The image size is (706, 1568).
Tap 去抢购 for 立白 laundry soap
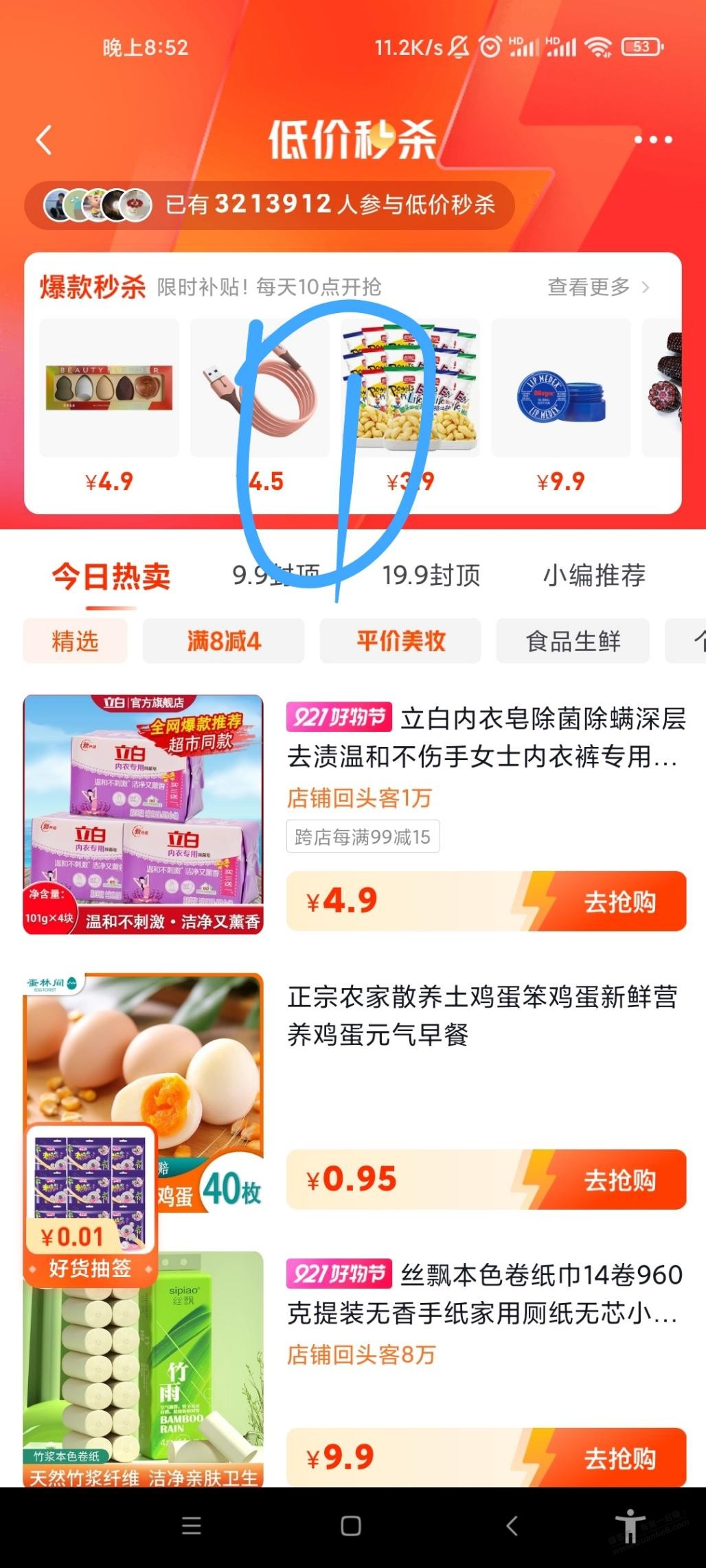click(x=619, y=901)
